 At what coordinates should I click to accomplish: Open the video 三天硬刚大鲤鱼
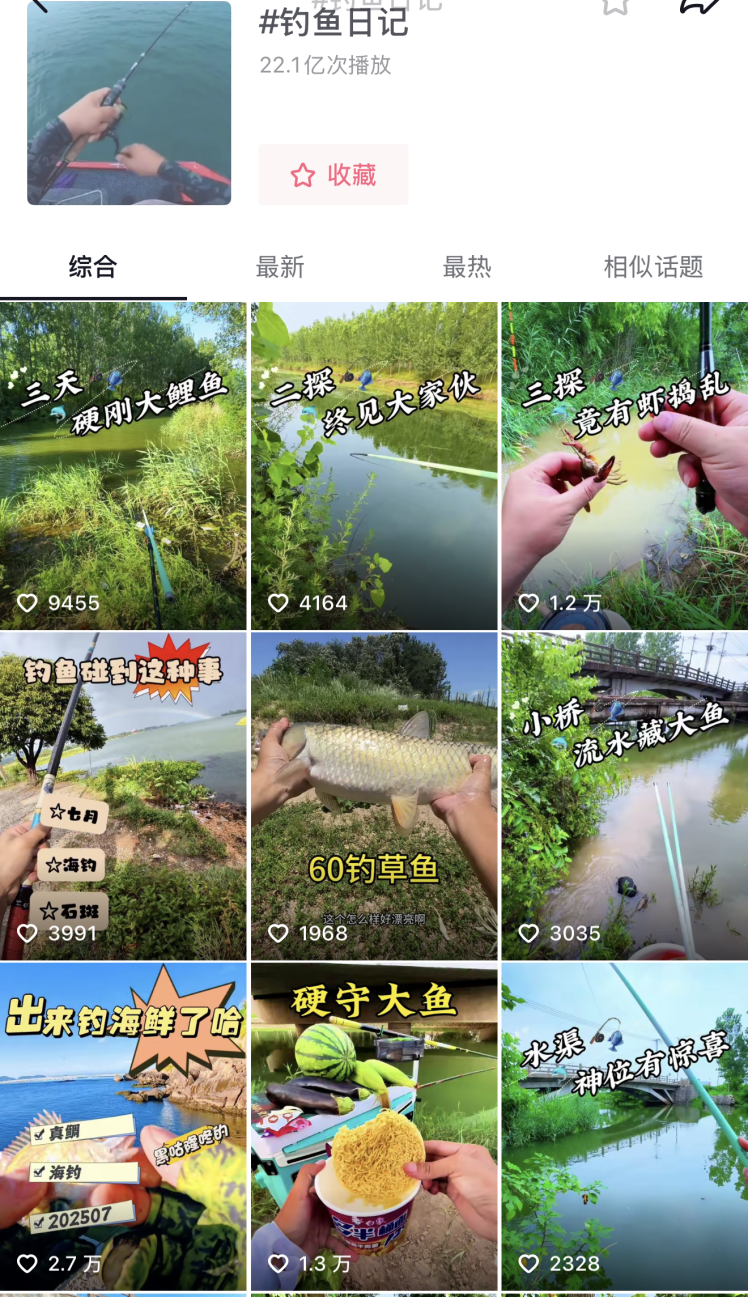123,465
